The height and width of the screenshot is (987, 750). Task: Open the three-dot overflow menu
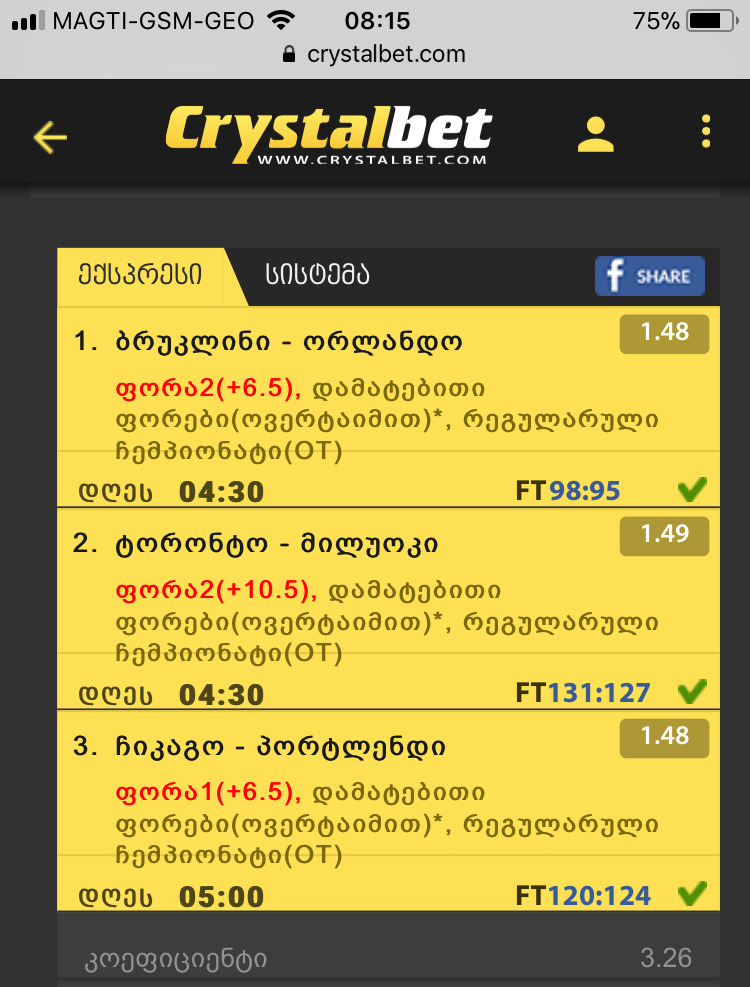[x=706, y=133]
